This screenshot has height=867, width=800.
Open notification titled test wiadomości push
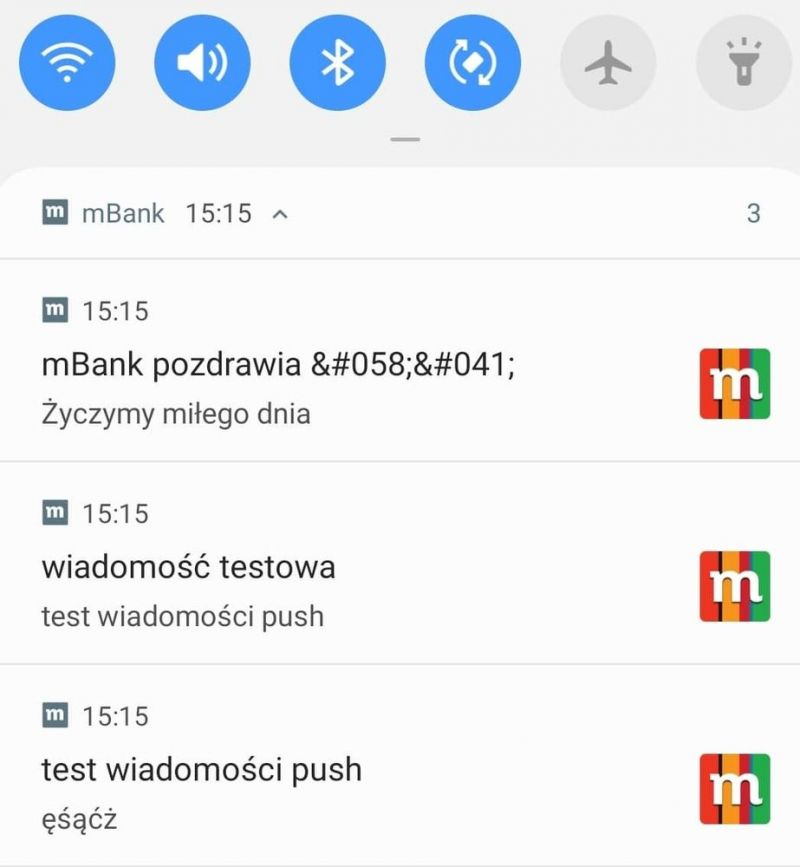point(400,766)
